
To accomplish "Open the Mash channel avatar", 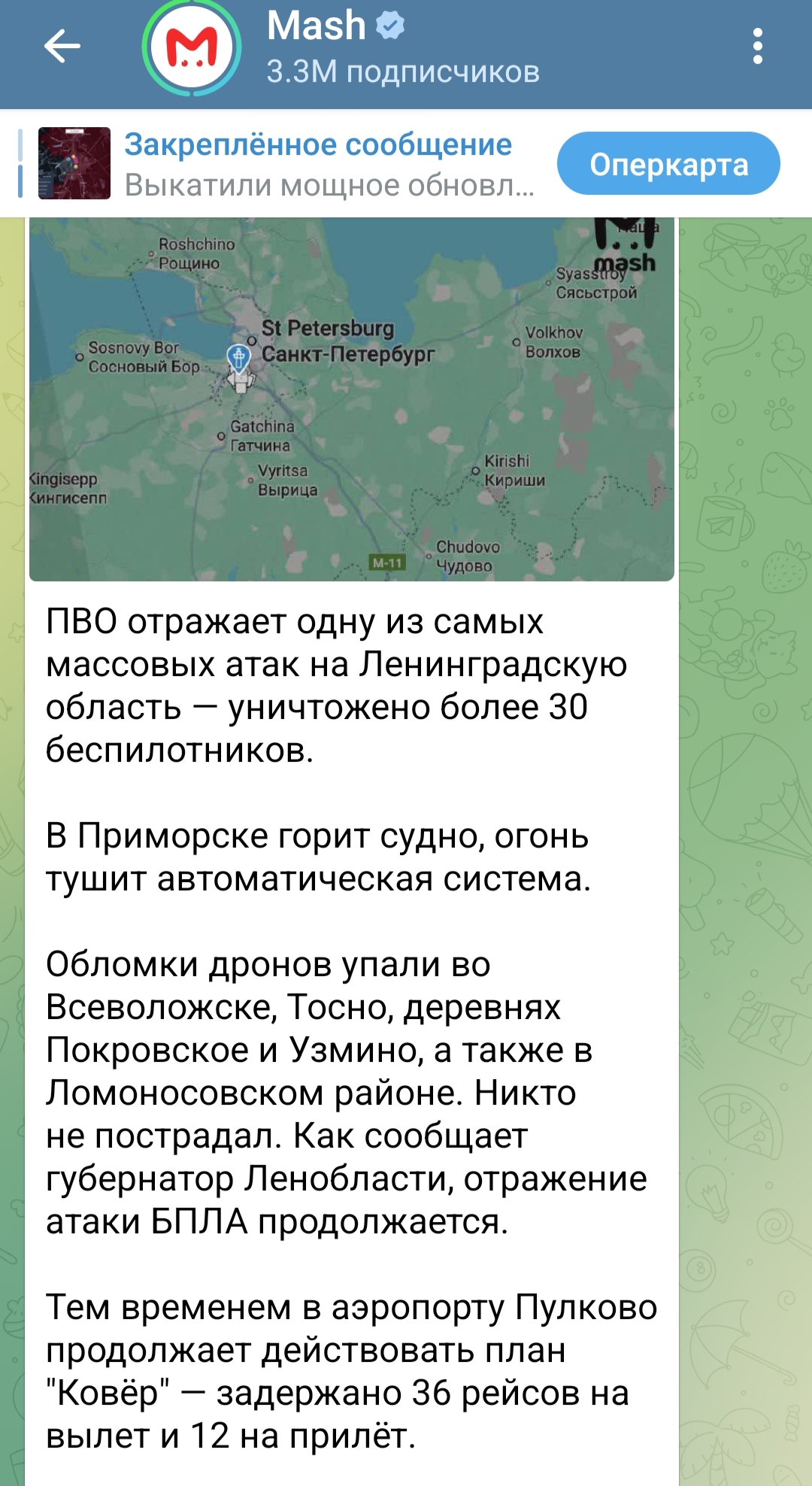I will (192, 47).
